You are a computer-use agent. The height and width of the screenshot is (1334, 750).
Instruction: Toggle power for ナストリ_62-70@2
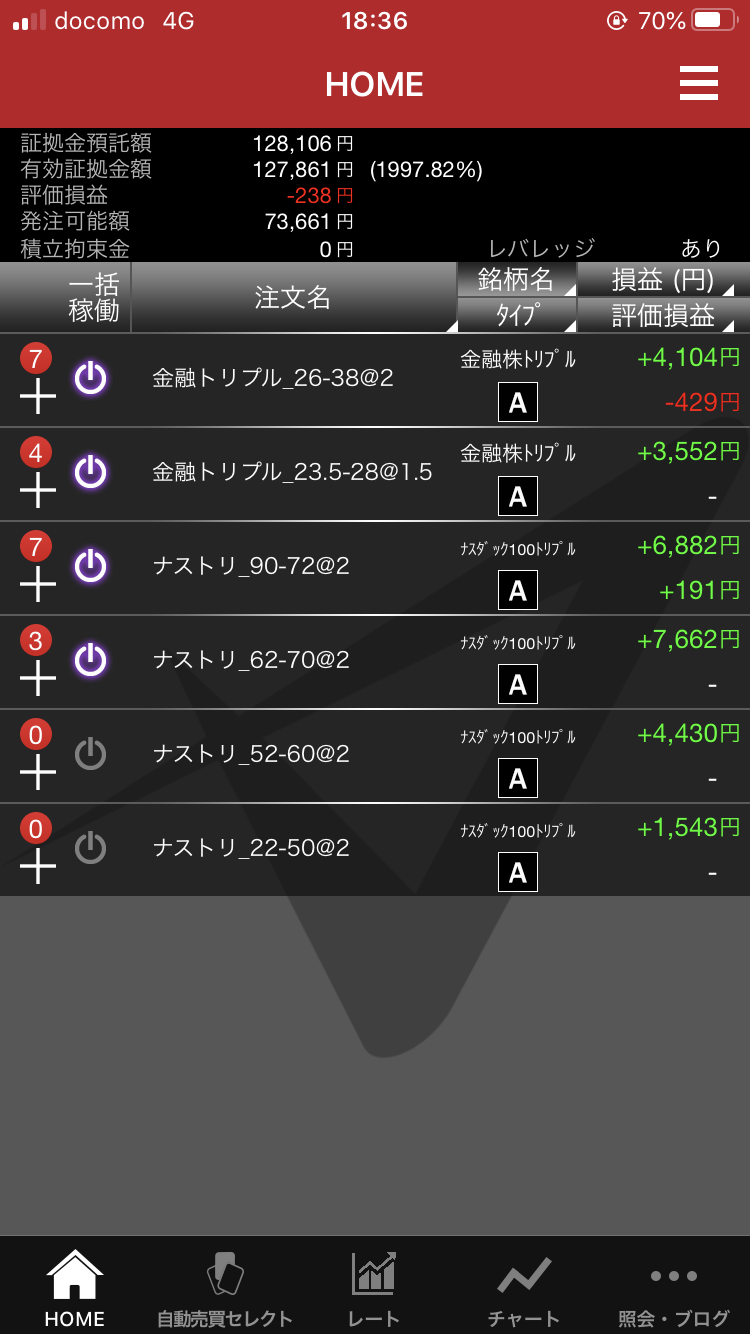tap(90, 660)
